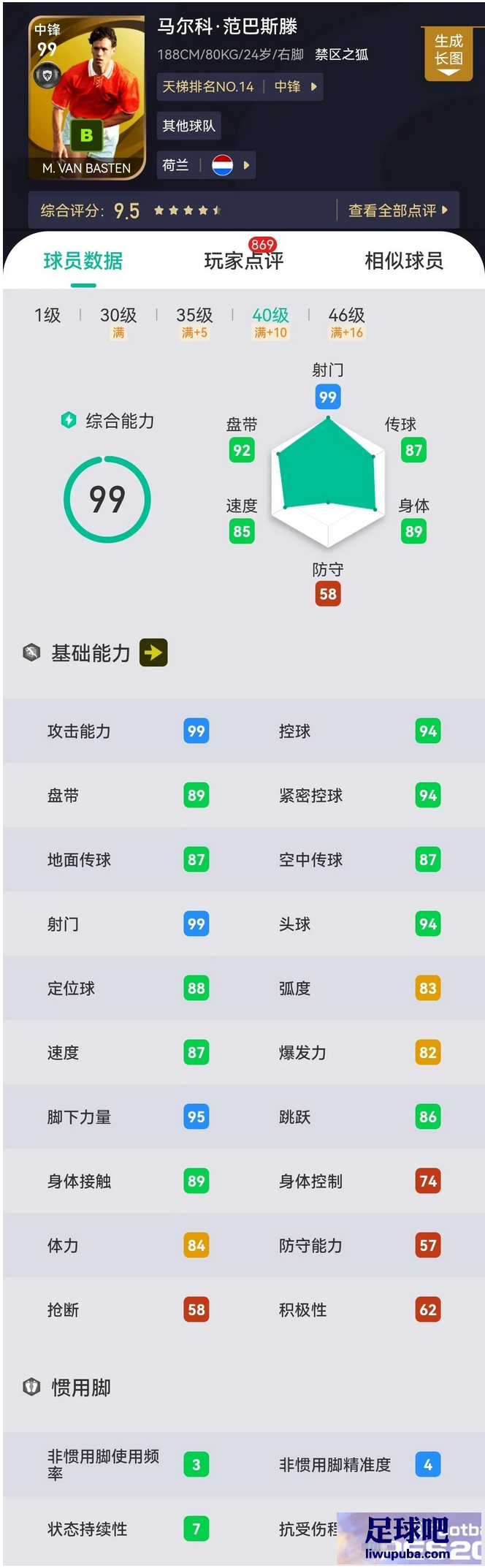This screenshot has width=485, height=1568.
Task: Open the 其他球队 chip
Action: click(x=188, y=126)
